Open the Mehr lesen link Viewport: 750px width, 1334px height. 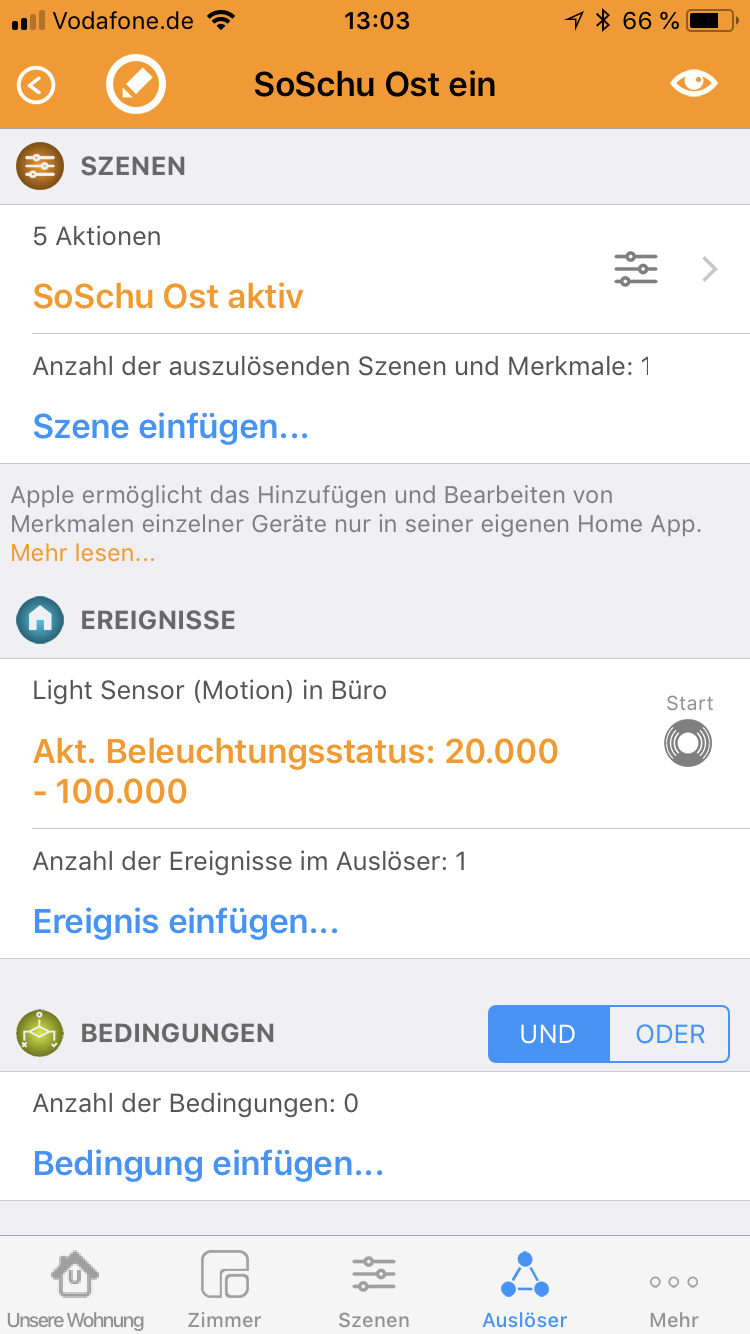point(83,553)
